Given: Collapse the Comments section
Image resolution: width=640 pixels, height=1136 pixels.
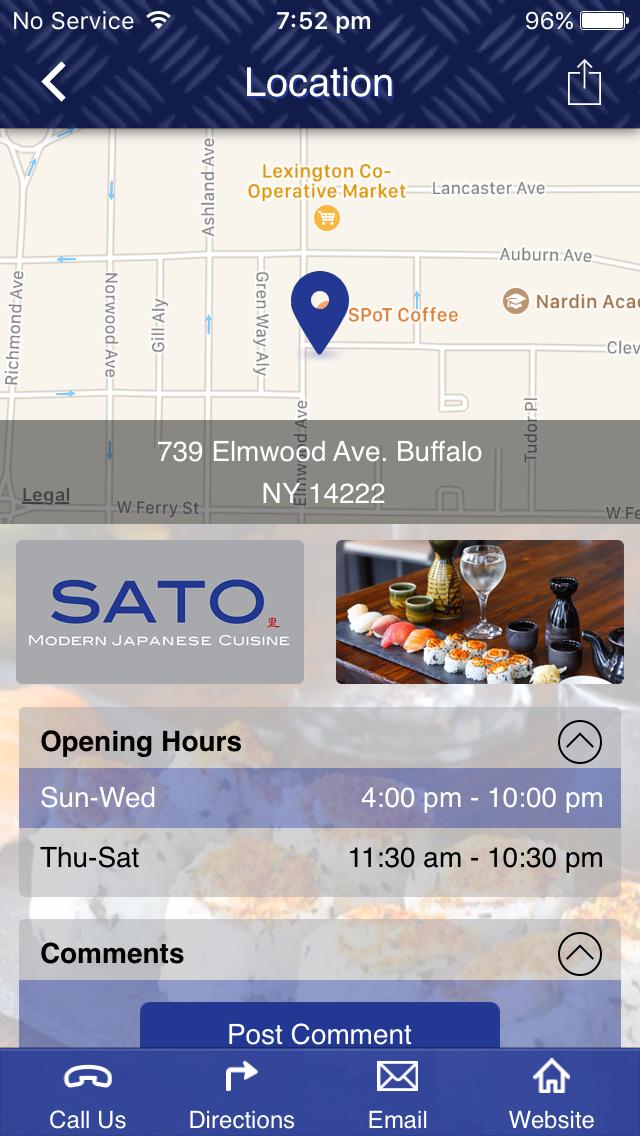Looking at the screenshot, I should coord(579,954).
